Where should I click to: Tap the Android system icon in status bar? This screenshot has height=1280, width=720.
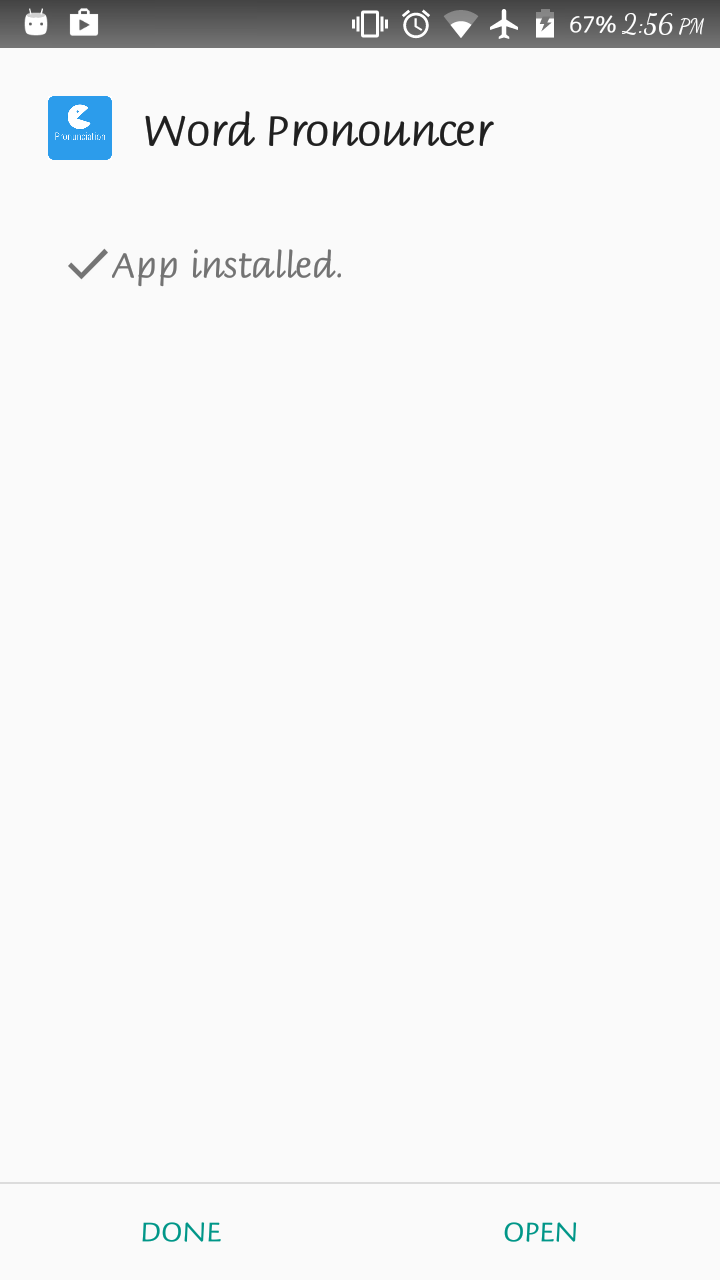coord(35,22)
